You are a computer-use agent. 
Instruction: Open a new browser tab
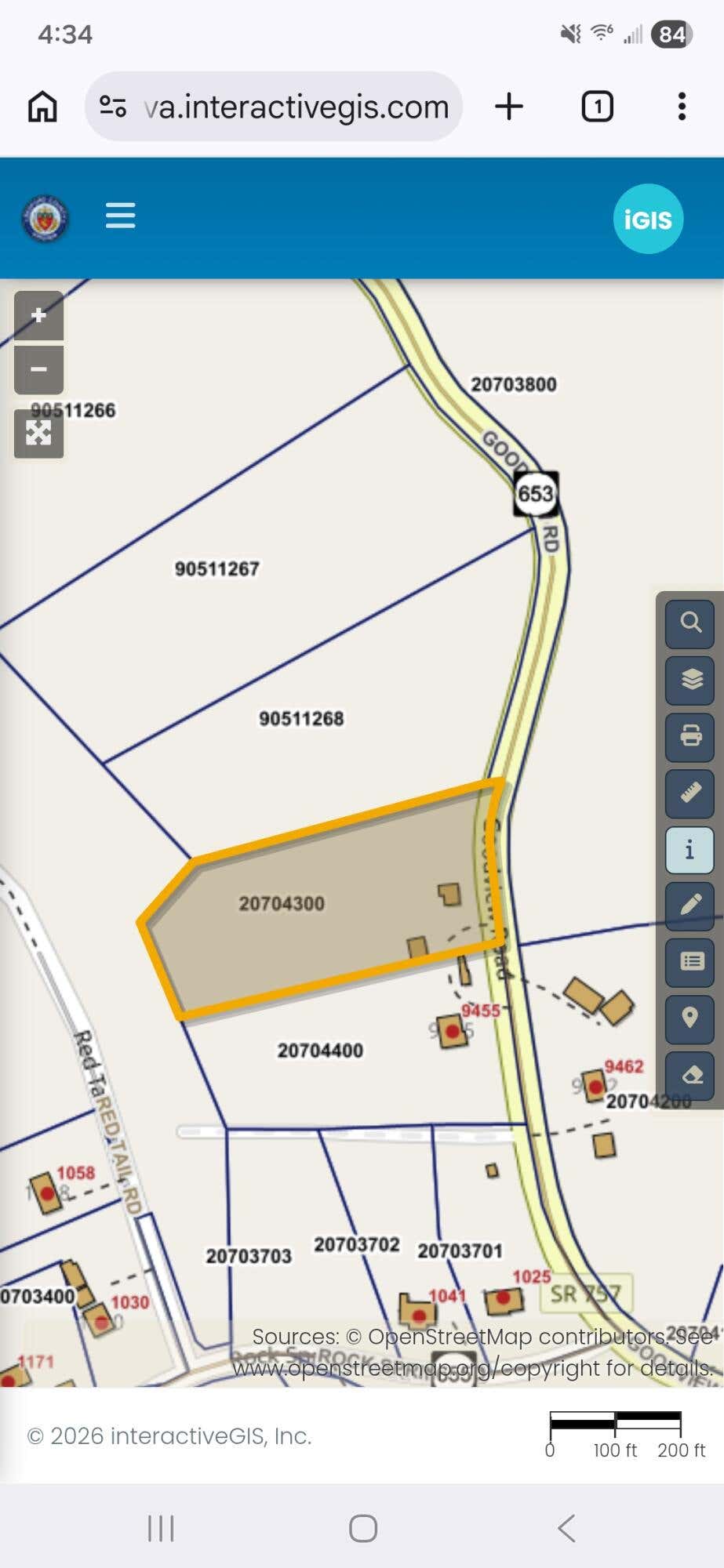coord(509,107)
